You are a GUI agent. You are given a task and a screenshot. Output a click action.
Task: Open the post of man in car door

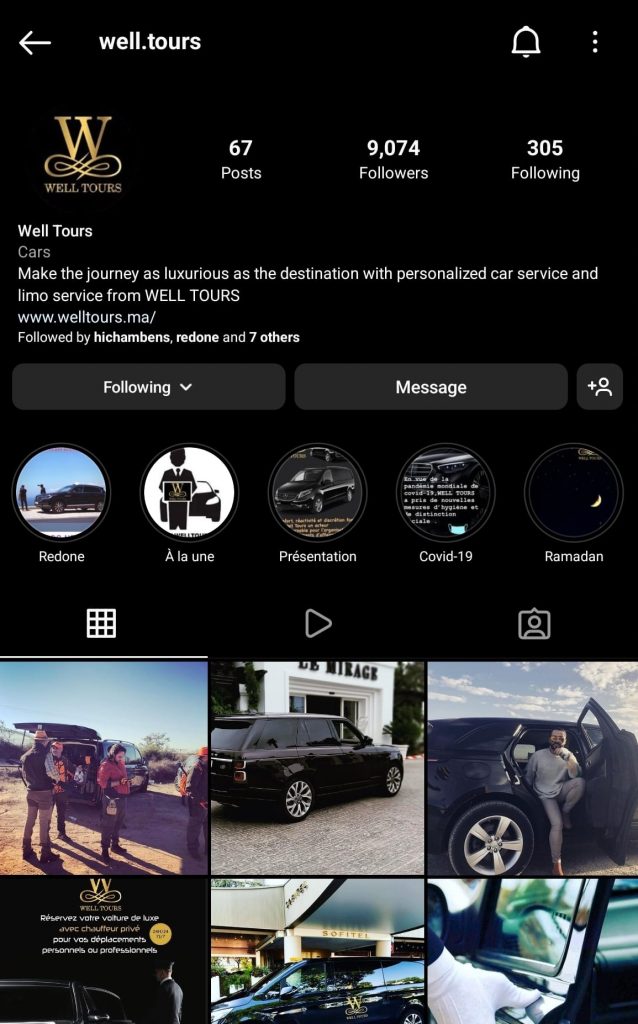532,767
